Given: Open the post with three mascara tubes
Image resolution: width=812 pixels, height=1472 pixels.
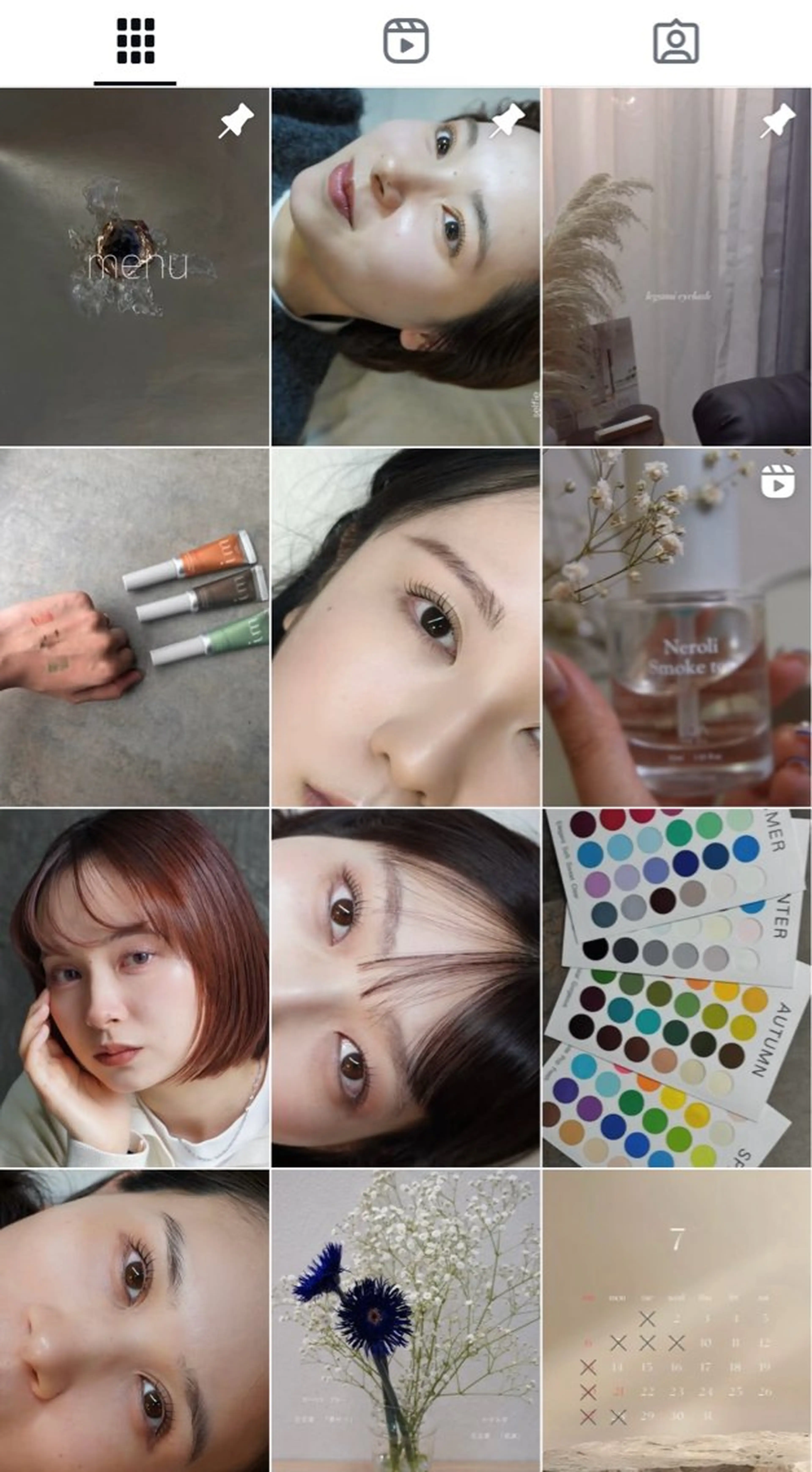Looking at the screenshot, I should coord(134,627).
